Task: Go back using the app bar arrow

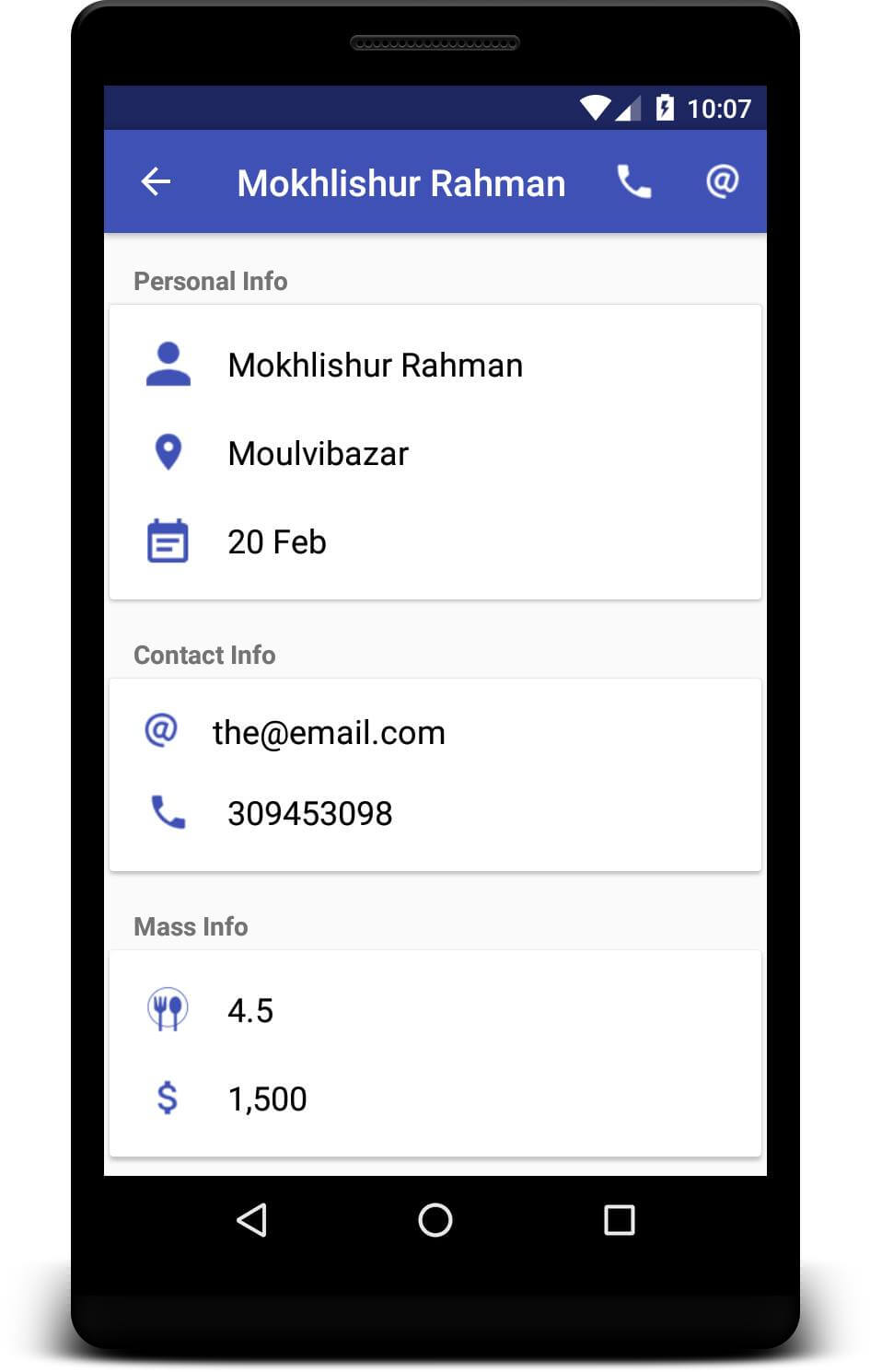Action: [x=156, y=181]
